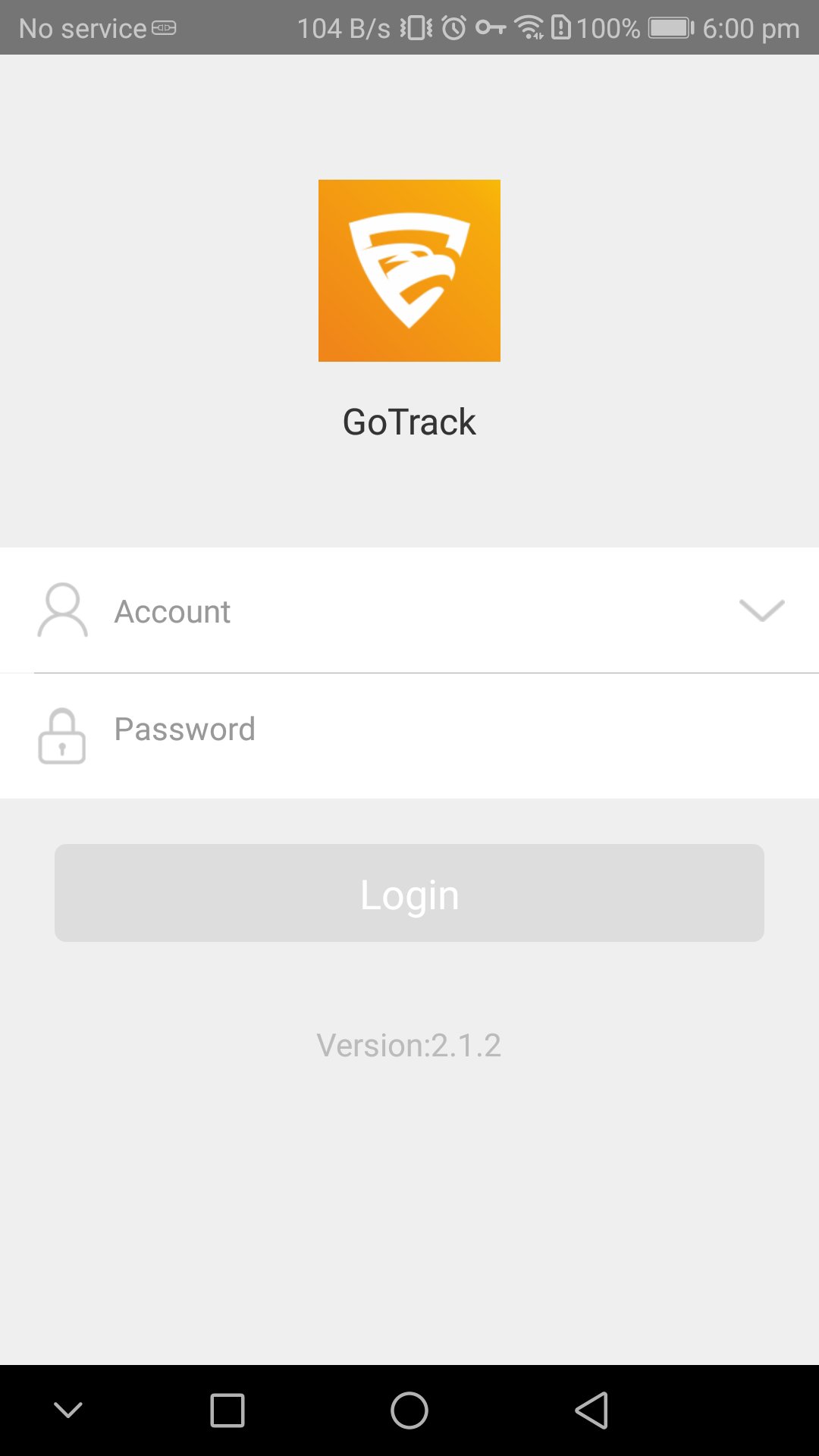The image size is (819, 1456).
Task: Tap the key icon in the status bar
Action: pyautogui.click(x=489, y=28)
